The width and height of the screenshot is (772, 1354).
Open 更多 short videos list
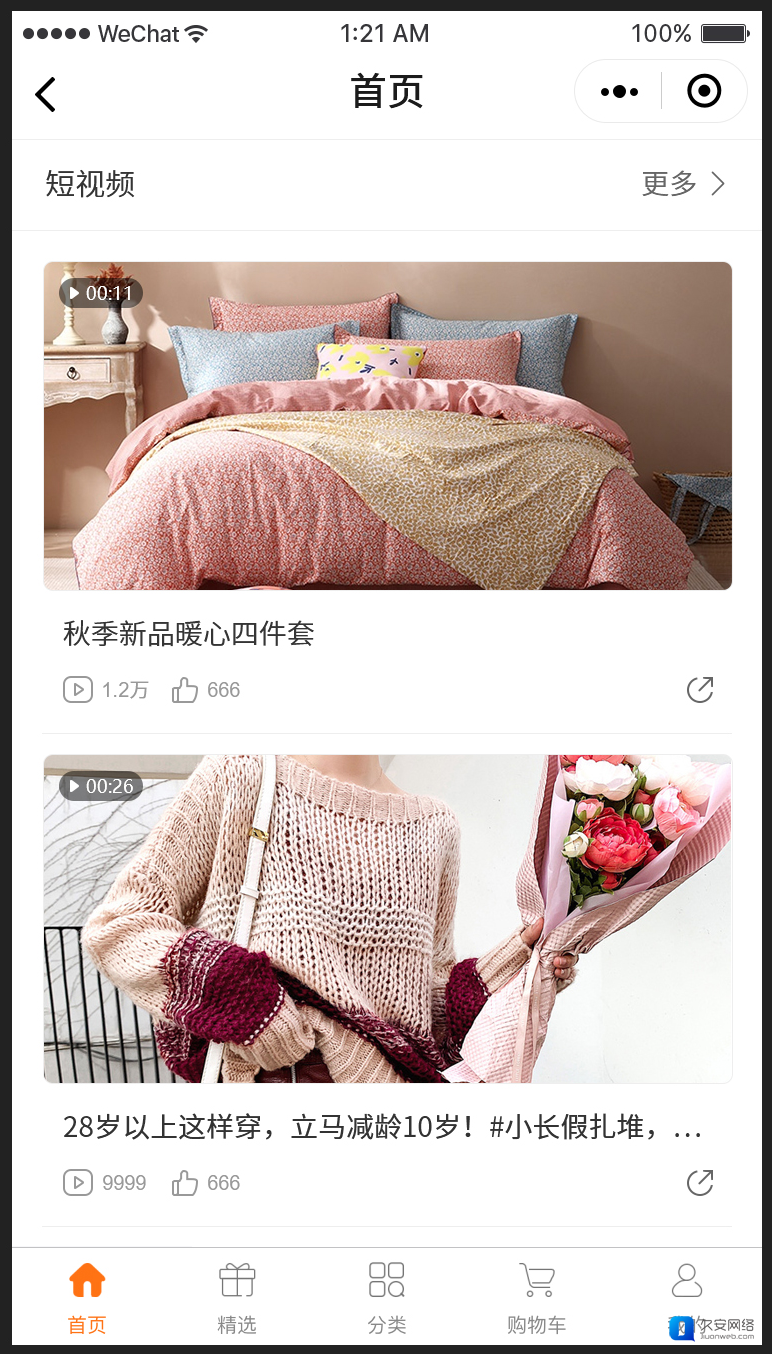pyautogui.click(x=683, y=184)
